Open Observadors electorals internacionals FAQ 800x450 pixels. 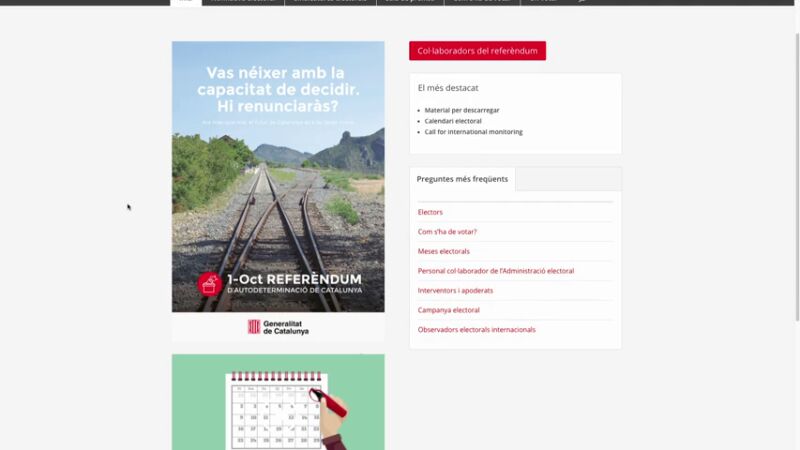tap(476, 329)
